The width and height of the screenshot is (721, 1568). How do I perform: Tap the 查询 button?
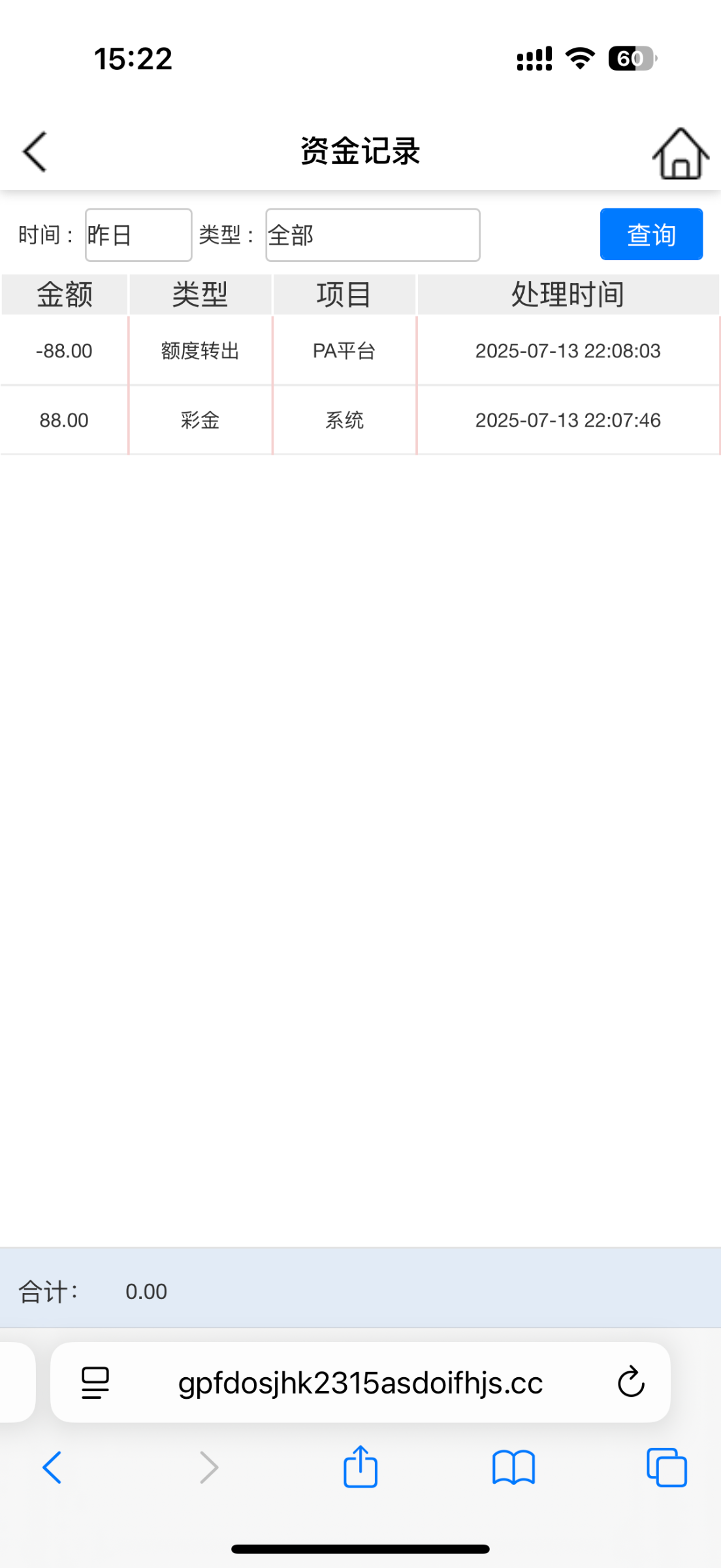[x=650, y=235]
